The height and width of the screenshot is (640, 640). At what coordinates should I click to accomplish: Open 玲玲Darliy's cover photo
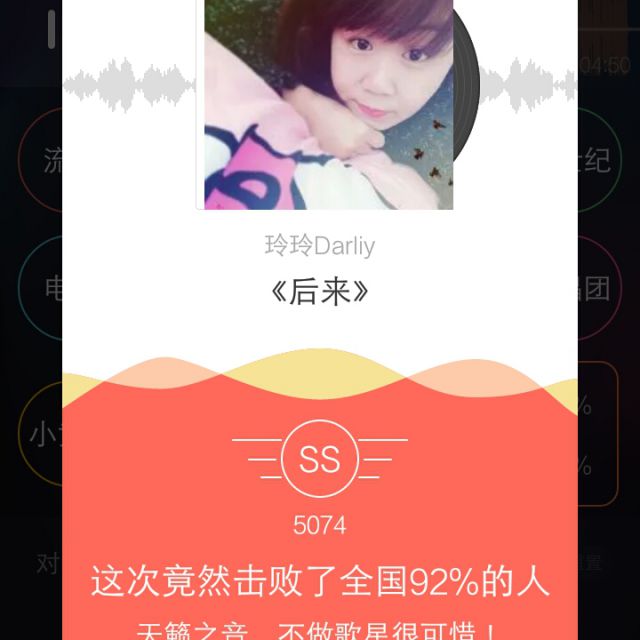pyautogui.click(x=328, y=105)
